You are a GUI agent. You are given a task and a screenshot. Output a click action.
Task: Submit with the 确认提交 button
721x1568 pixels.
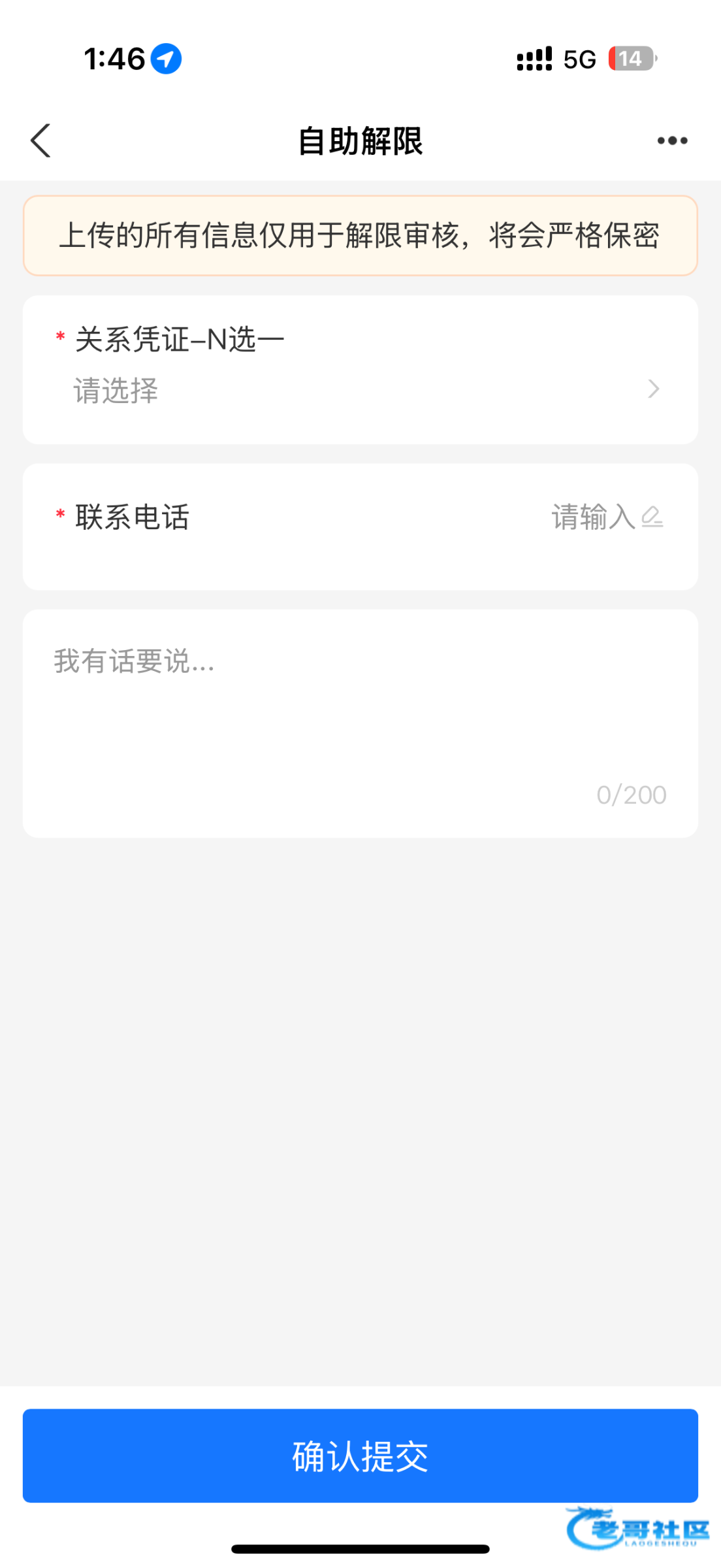(360, 1456)
